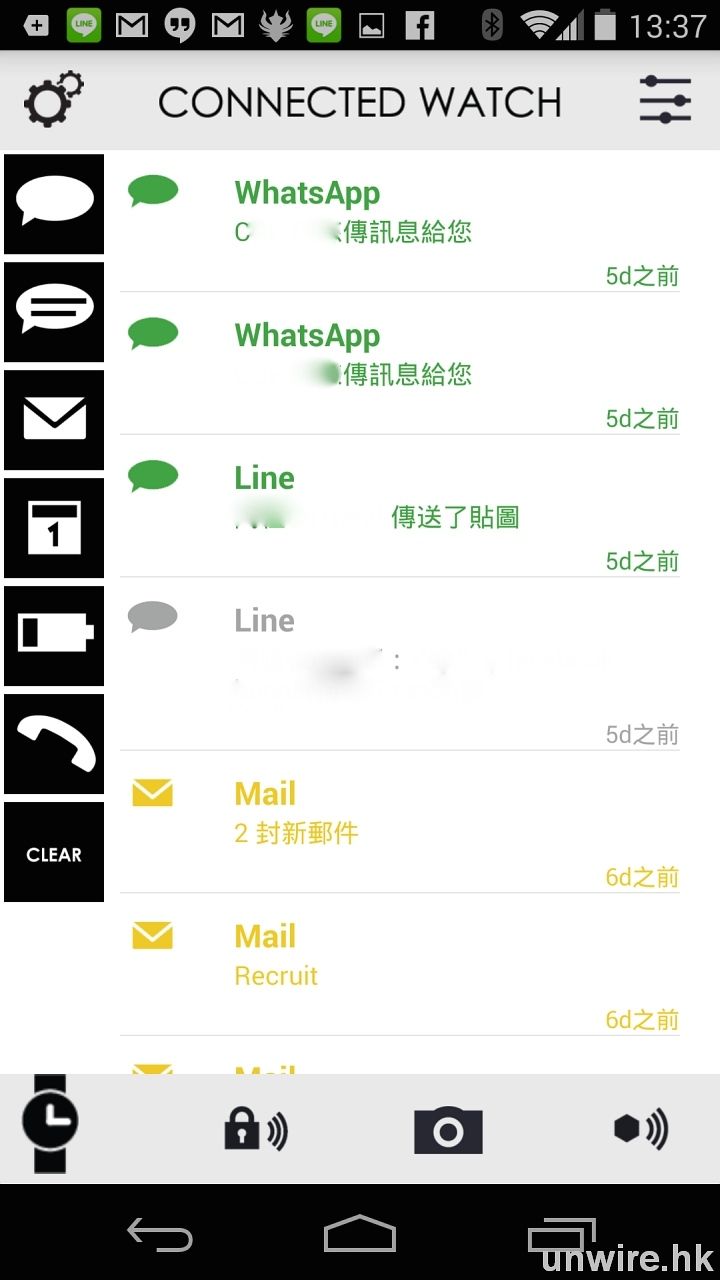Filter by chat bubble notifications
720x1280 pixels.
(54, 204)
